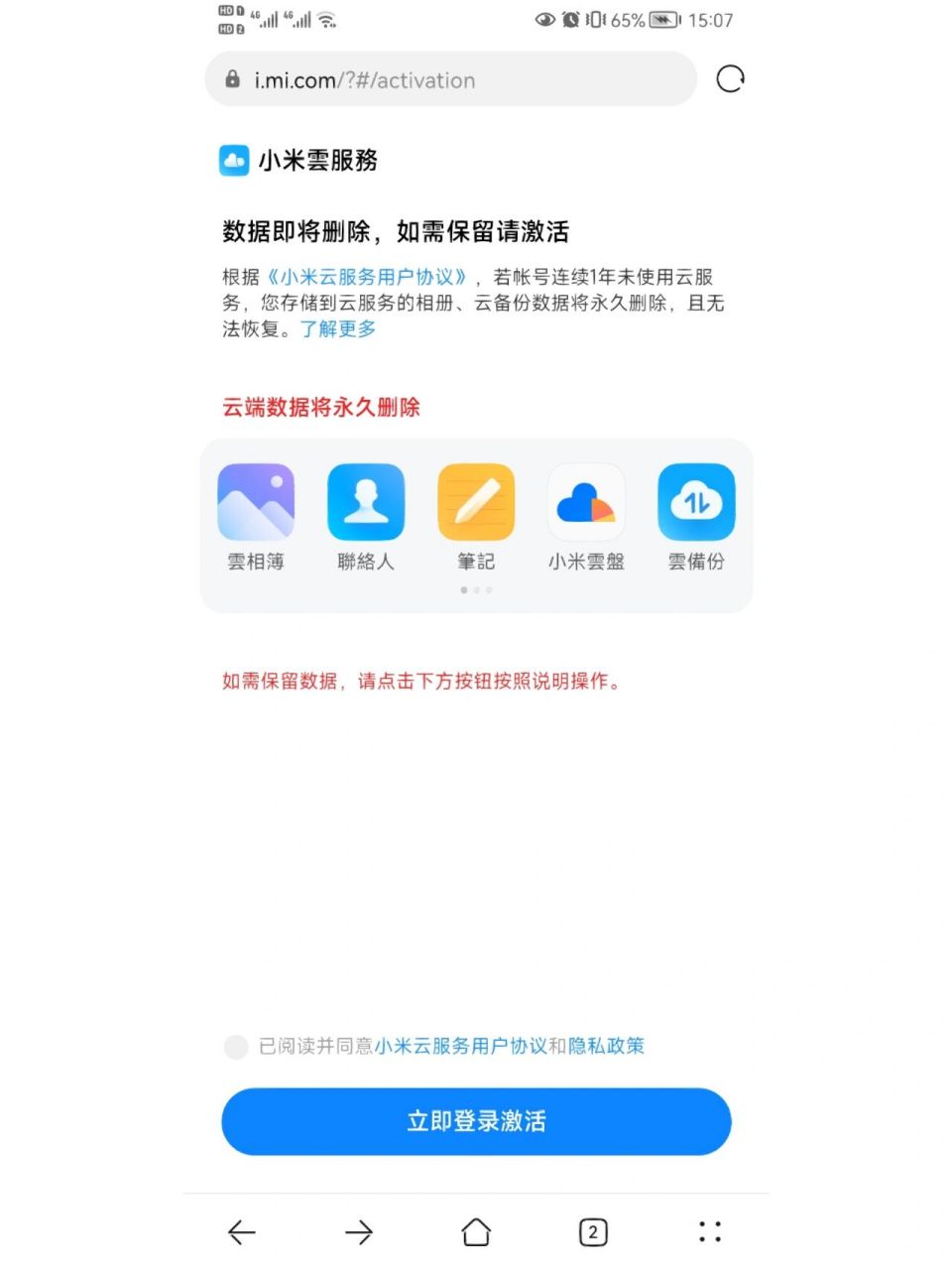
Task: Select the second carousel dot indicator
Action: (x=476, y=589)
